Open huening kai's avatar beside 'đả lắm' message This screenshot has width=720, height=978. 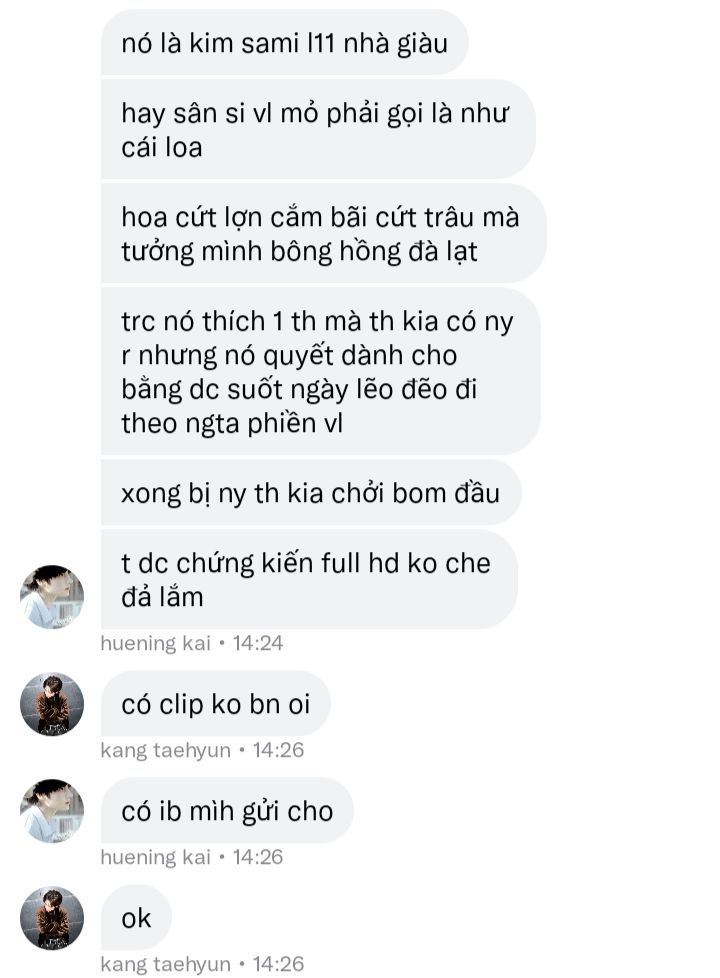tap(52, 597)
